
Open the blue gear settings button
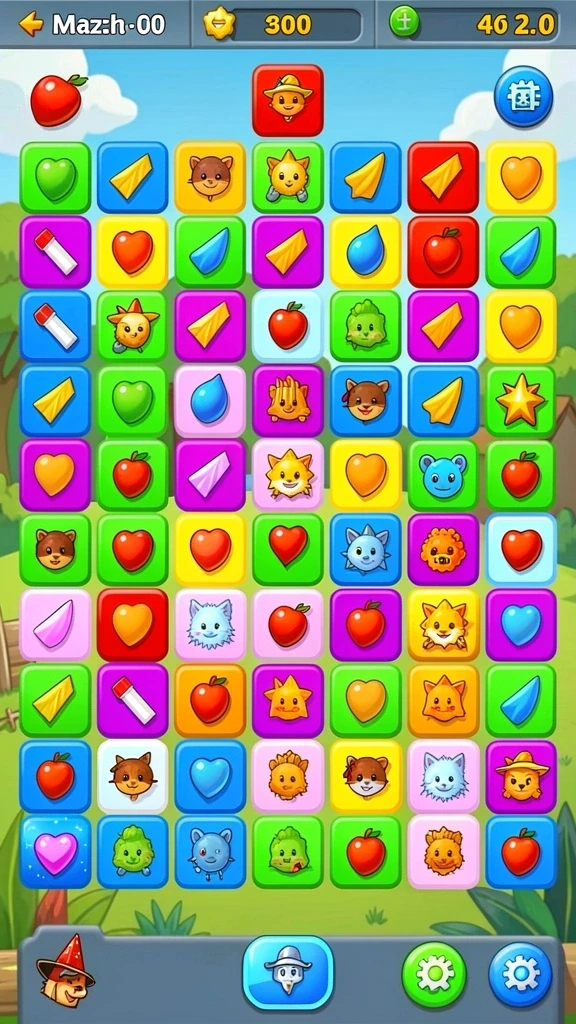[x=520, y=974]
